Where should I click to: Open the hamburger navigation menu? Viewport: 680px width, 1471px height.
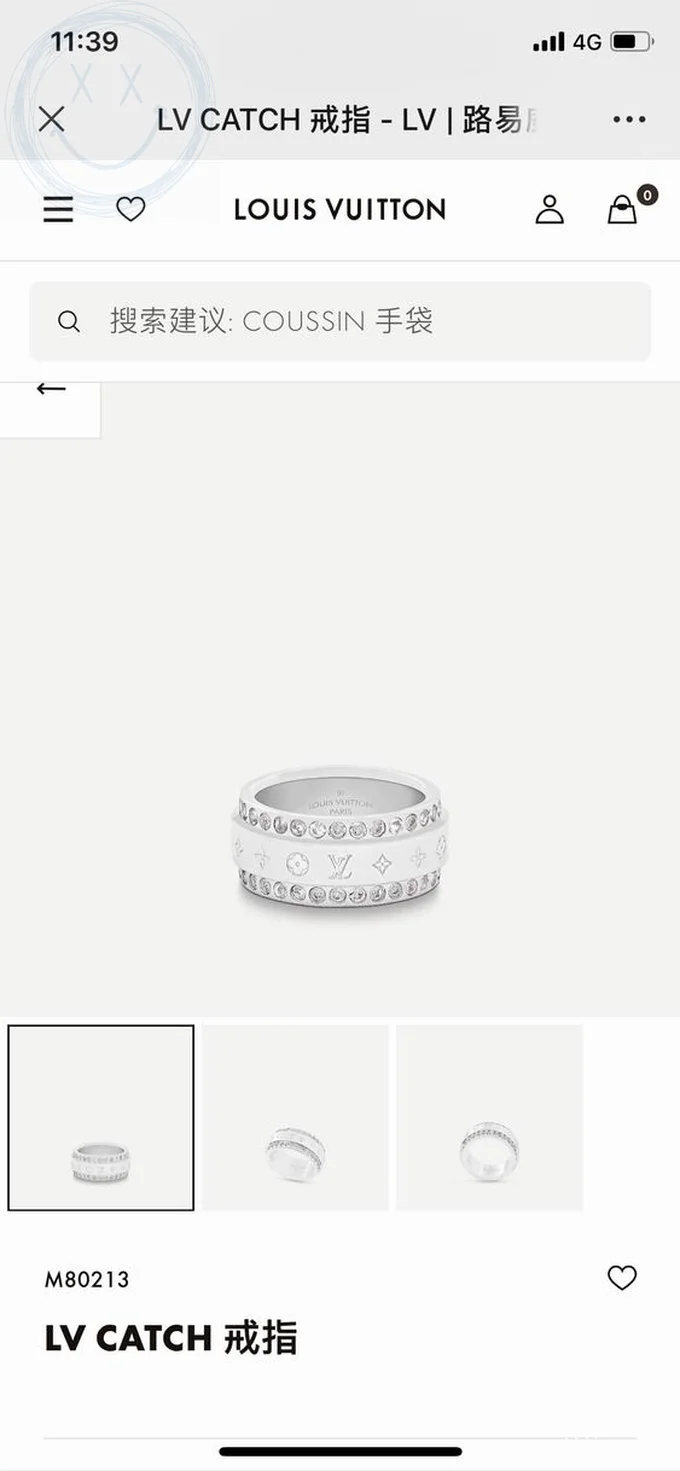click(x=58, y=209)
